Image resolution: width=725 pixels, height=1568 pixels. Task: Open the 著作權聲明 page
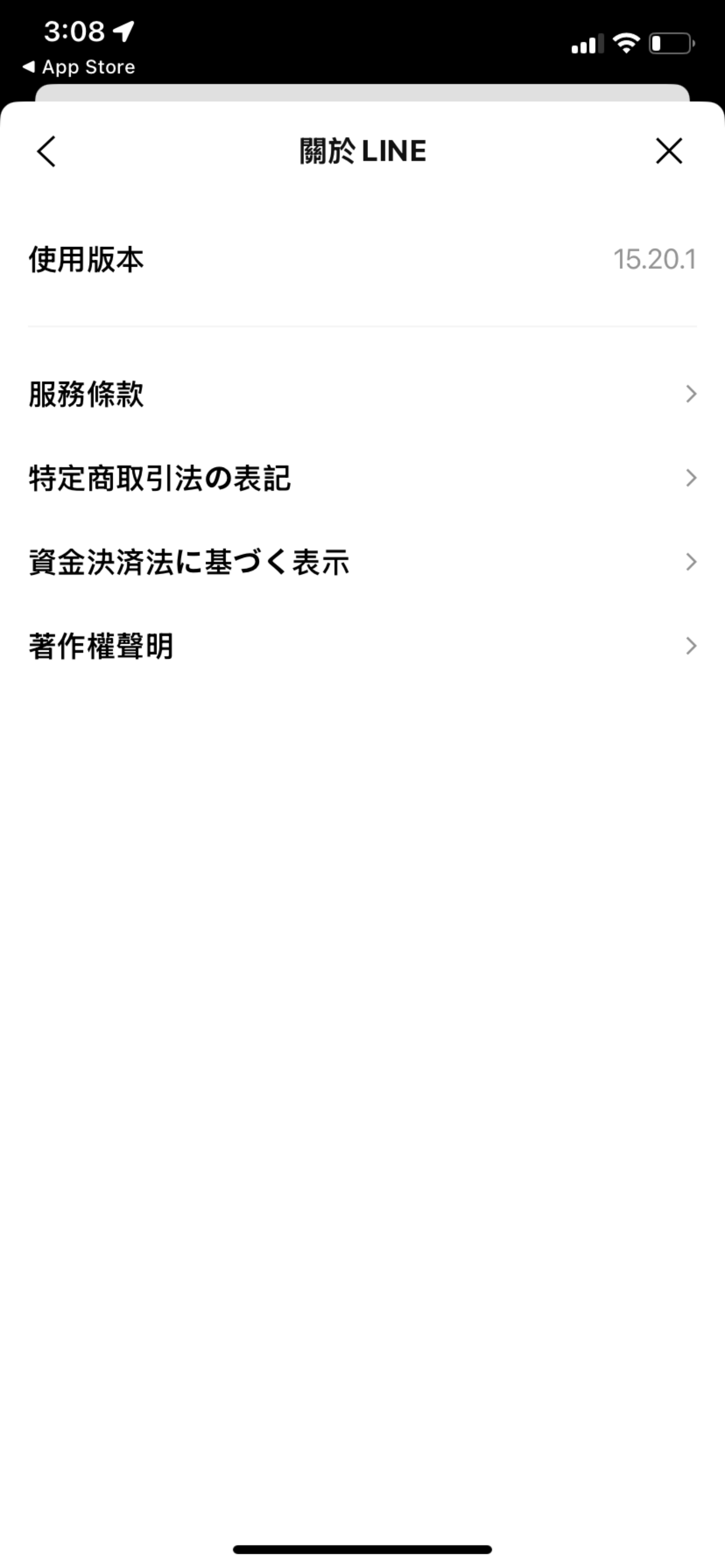(x=362, y=647)
